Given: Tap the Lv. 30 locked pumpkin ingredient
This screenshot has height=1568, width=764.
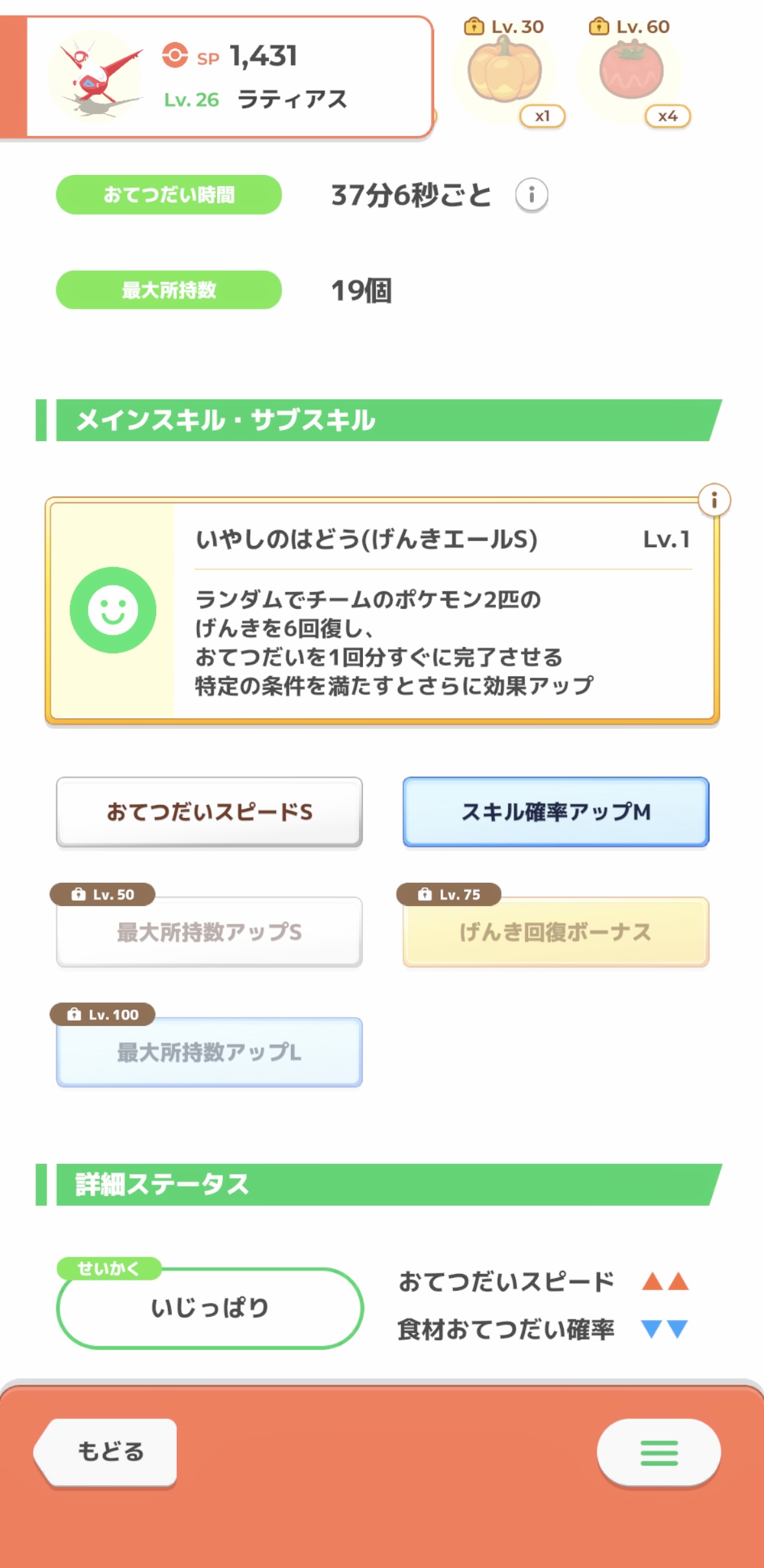Looking at the screenshot, I should point(505,71).
